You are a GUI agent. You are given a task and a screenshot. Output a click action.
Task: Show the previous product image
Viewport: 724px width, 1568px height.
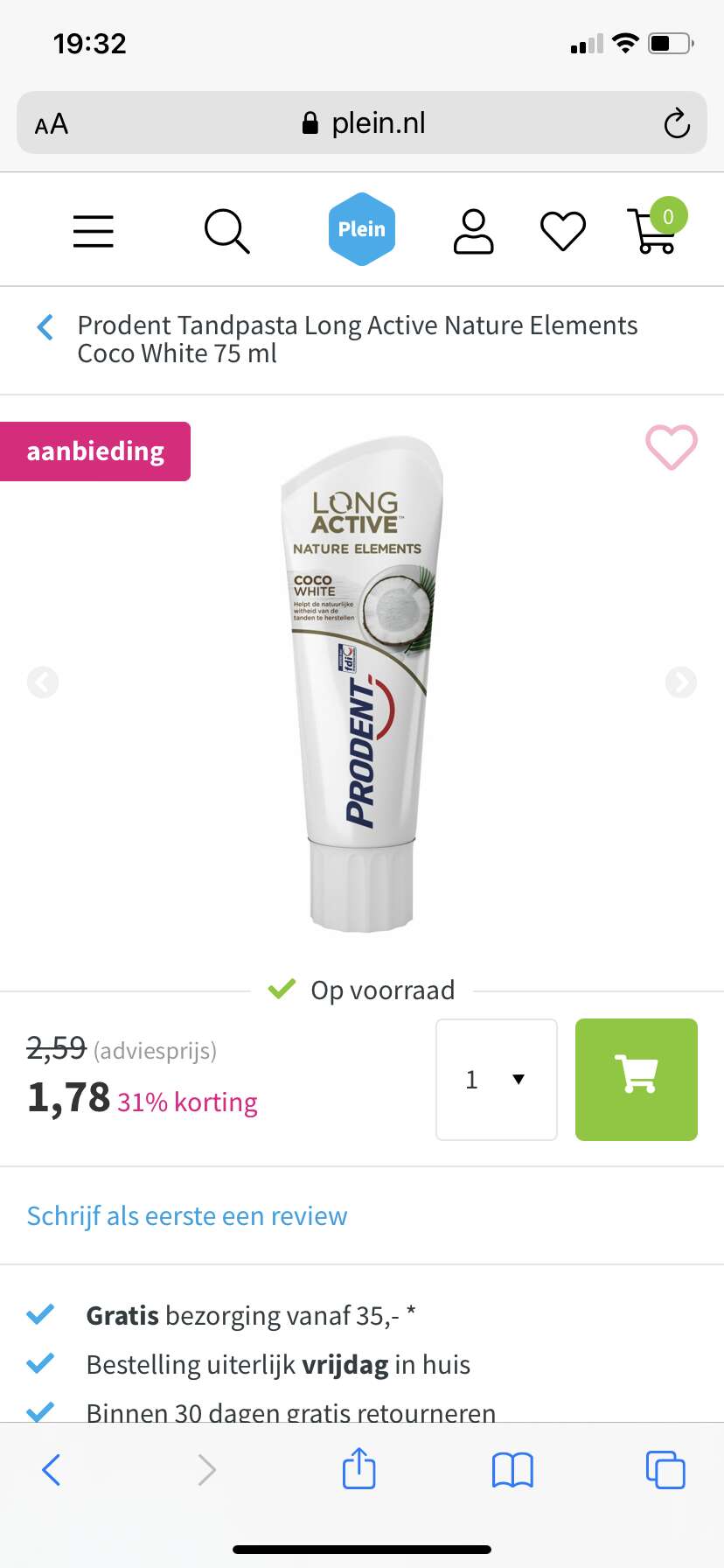click(43, 682)
